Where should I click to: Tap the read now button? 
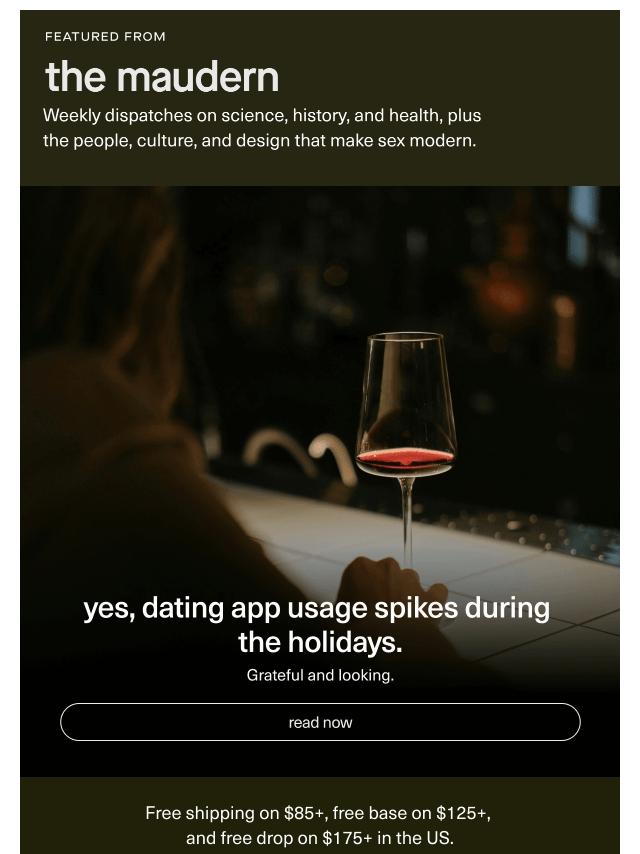click(320, 722)
